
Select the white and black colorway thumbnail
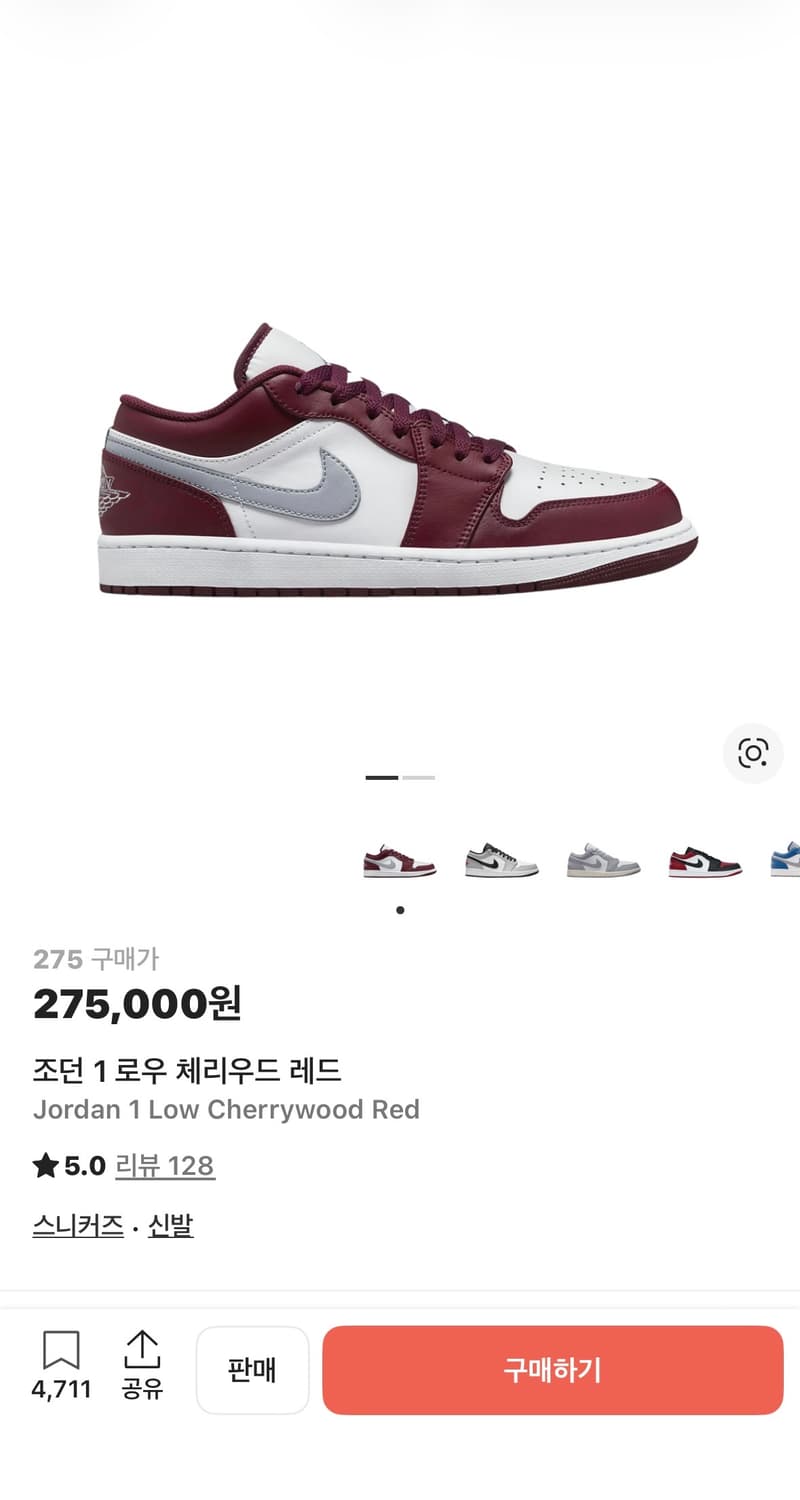500,860
